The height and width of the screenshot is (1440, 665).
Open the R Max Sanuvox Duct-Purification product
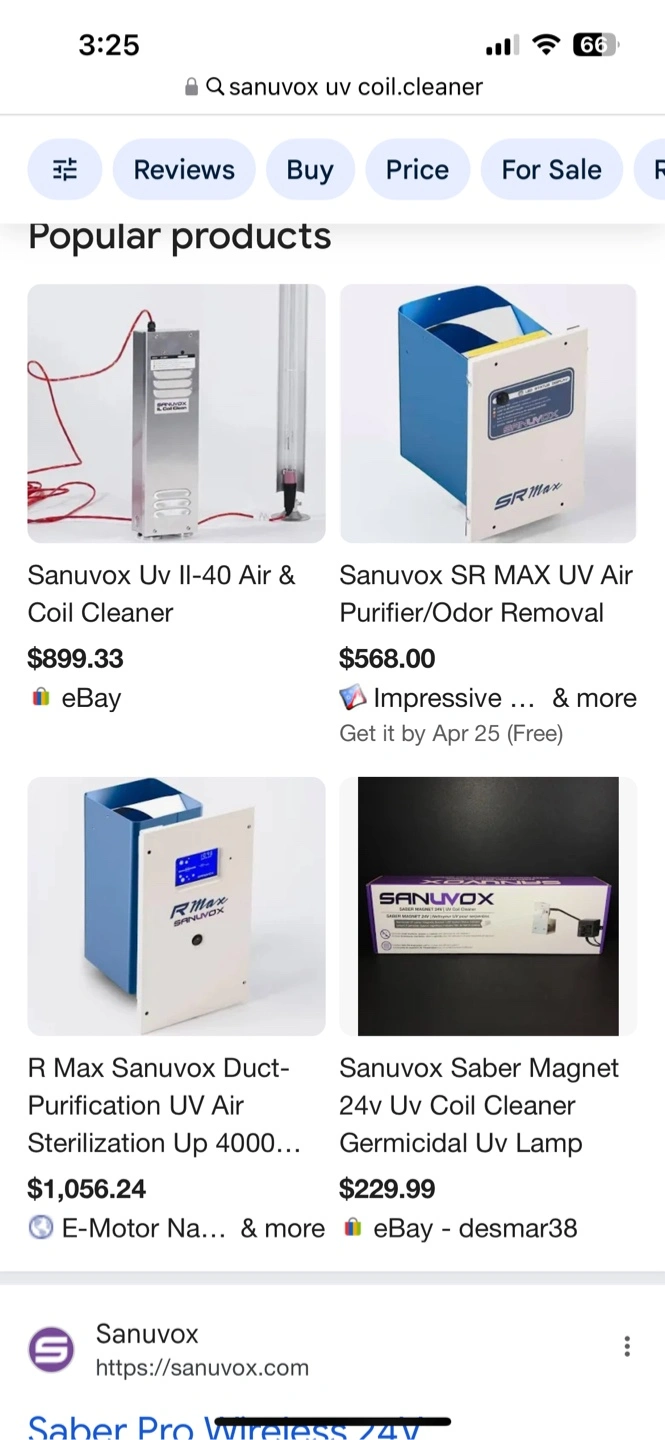[176, 906]
